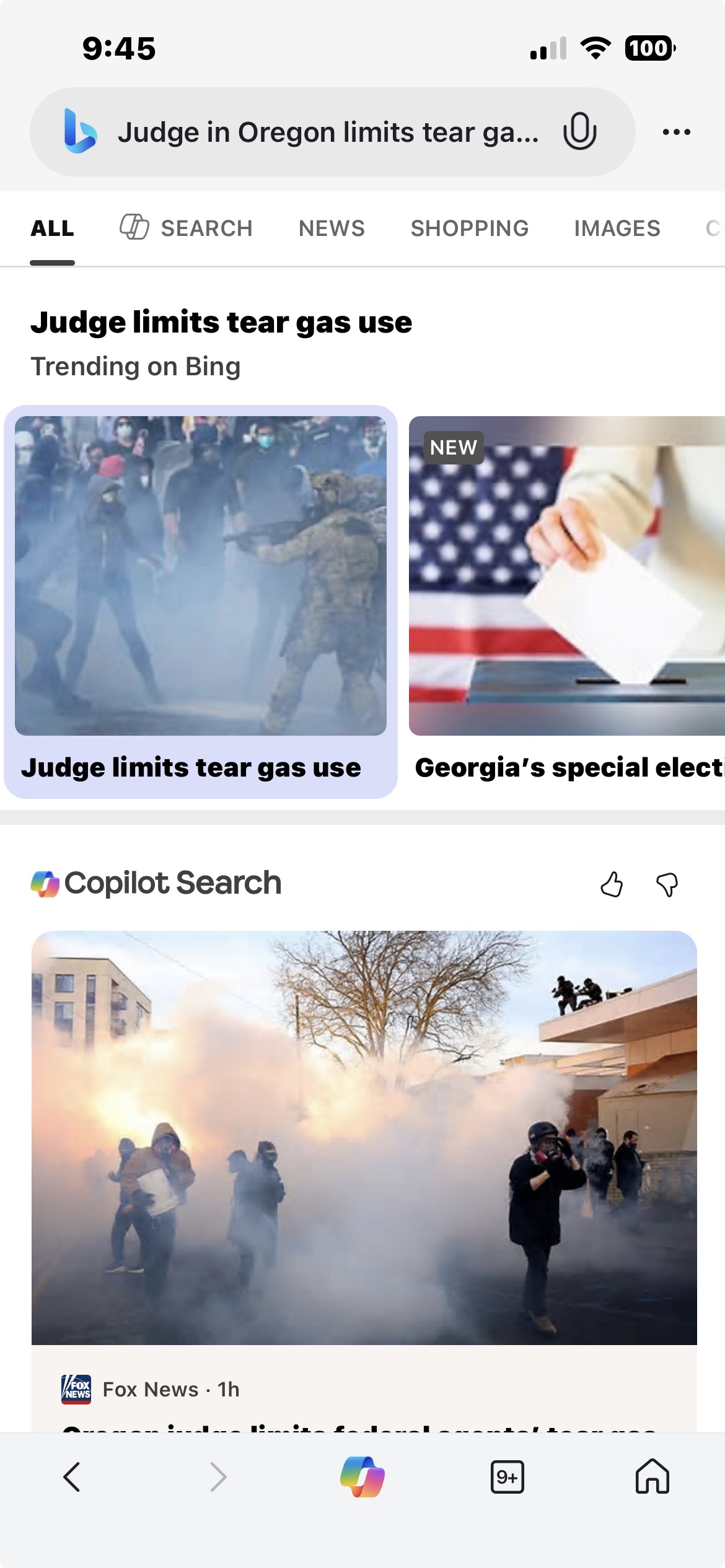Open the Georgia's special election card

click(x=566, y=601)
